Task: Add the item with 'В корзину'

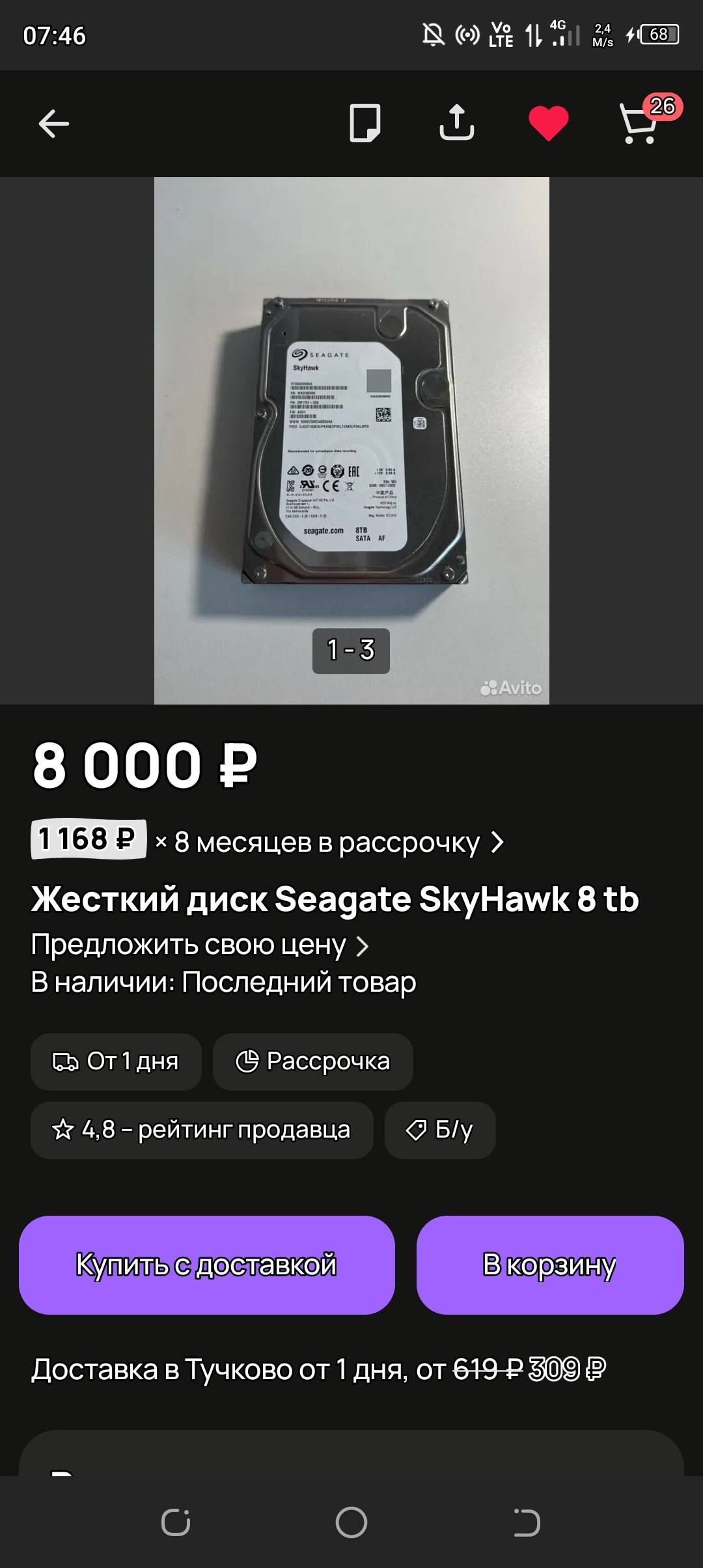Action: [549, 1265]
